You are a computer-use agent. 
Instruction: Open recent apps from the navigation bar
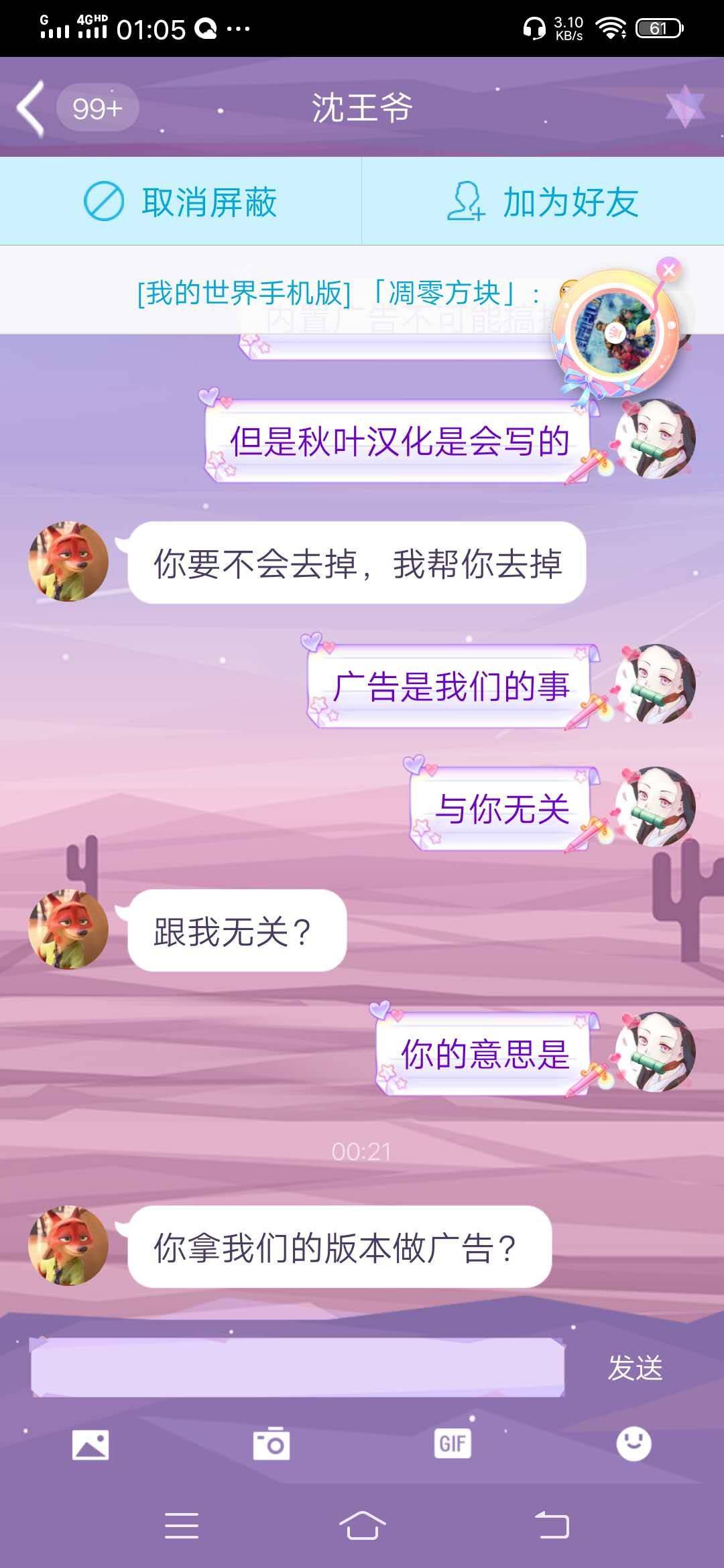[x=181, y=1526]
